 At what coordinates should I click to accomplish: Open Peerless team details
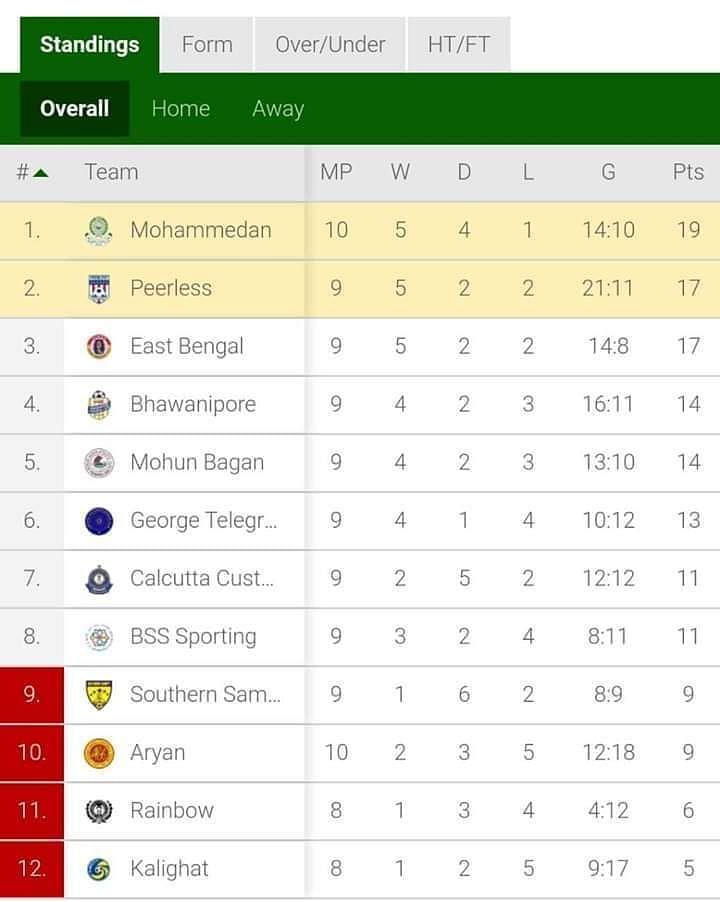[170, 288]
